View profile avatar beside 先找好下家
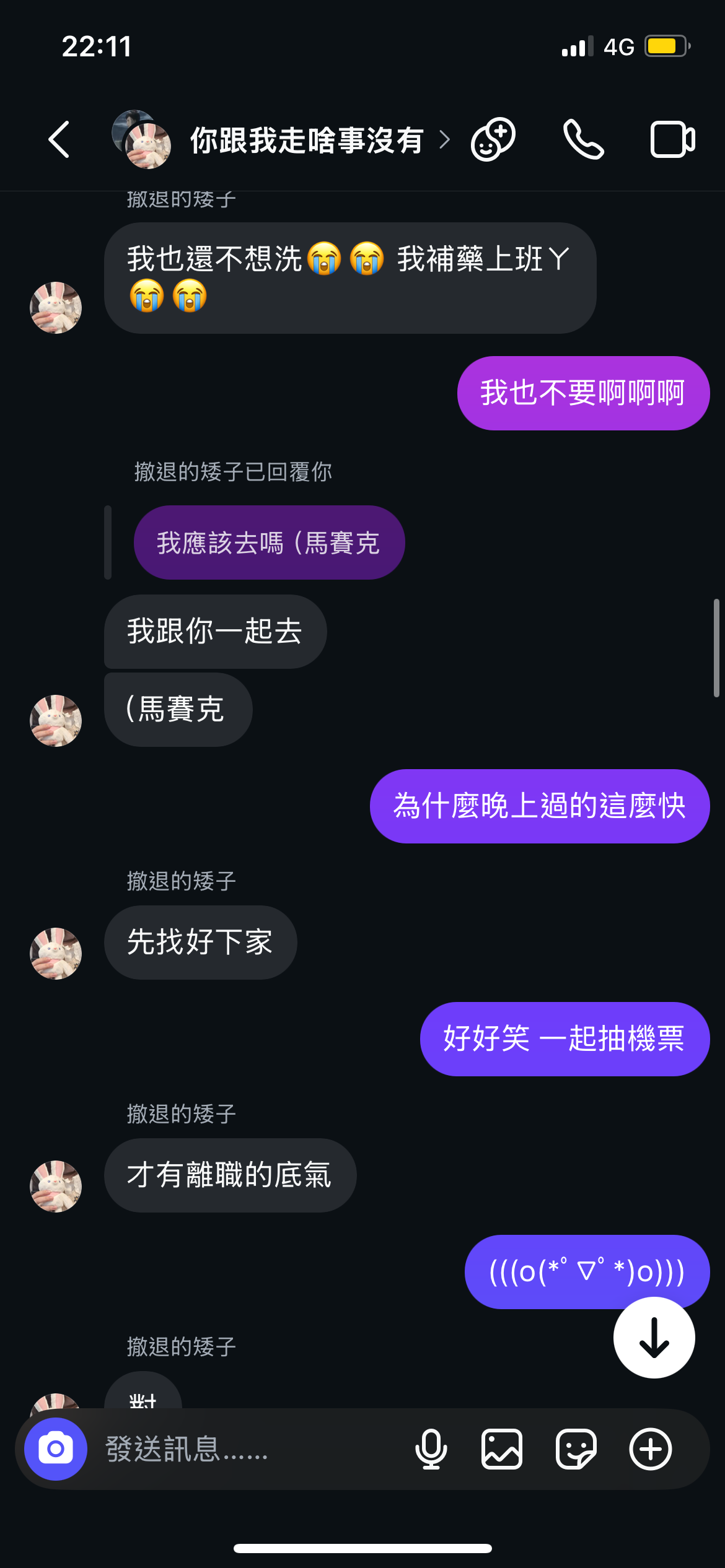725x1568 pixels. [x=56, y=953]
